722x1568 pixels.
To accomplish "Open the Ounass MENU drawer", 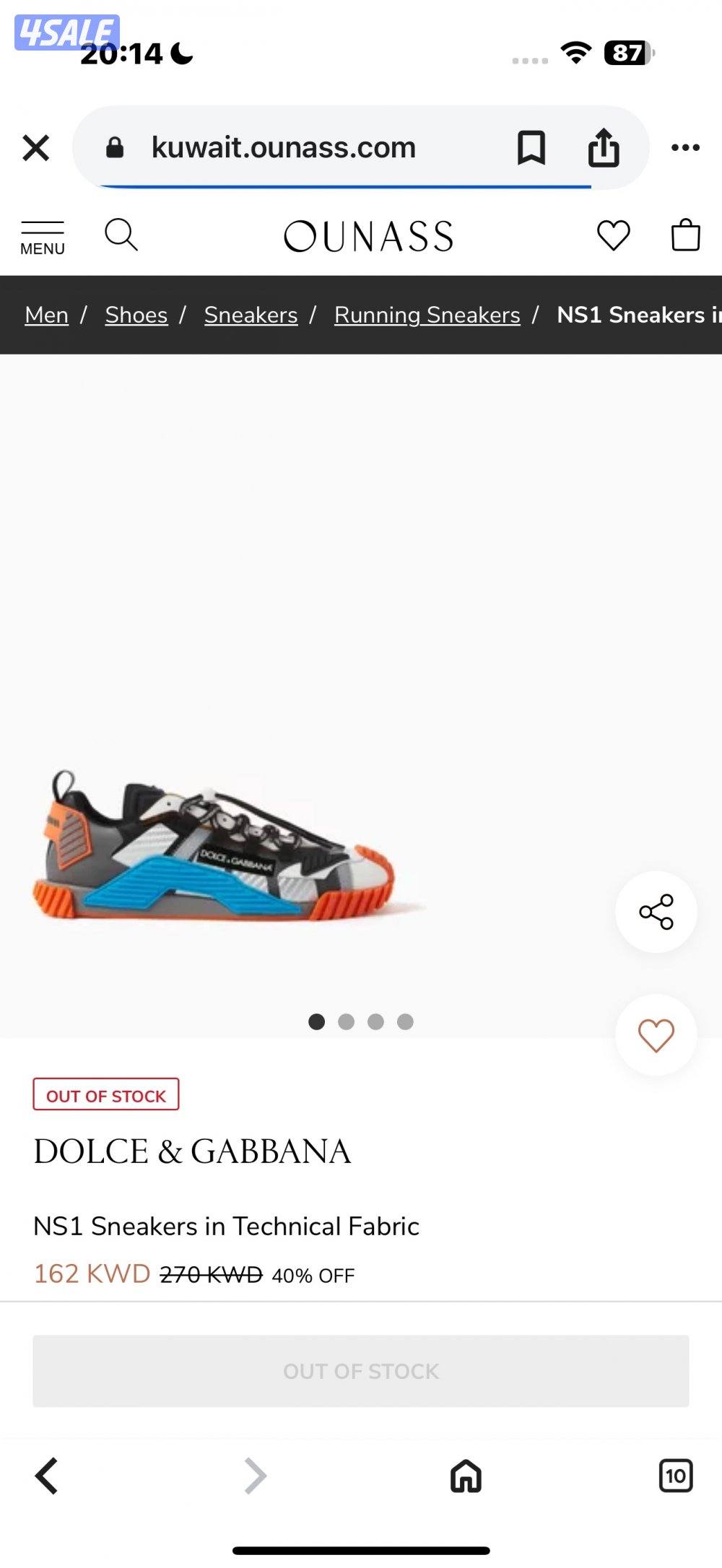I will pos(42,237).
